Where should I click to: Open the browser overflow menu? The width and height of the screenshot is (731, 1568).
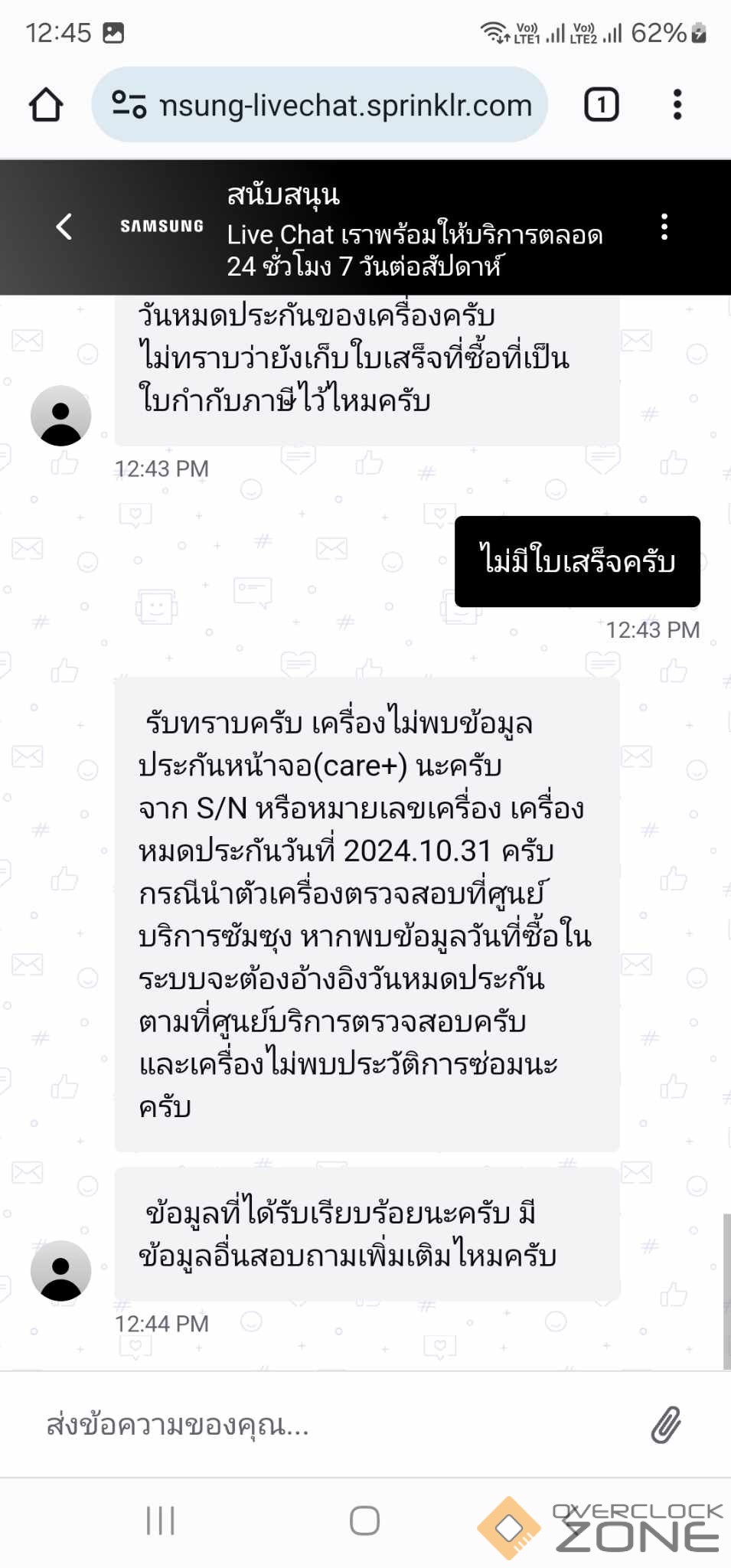coord(677,105)
